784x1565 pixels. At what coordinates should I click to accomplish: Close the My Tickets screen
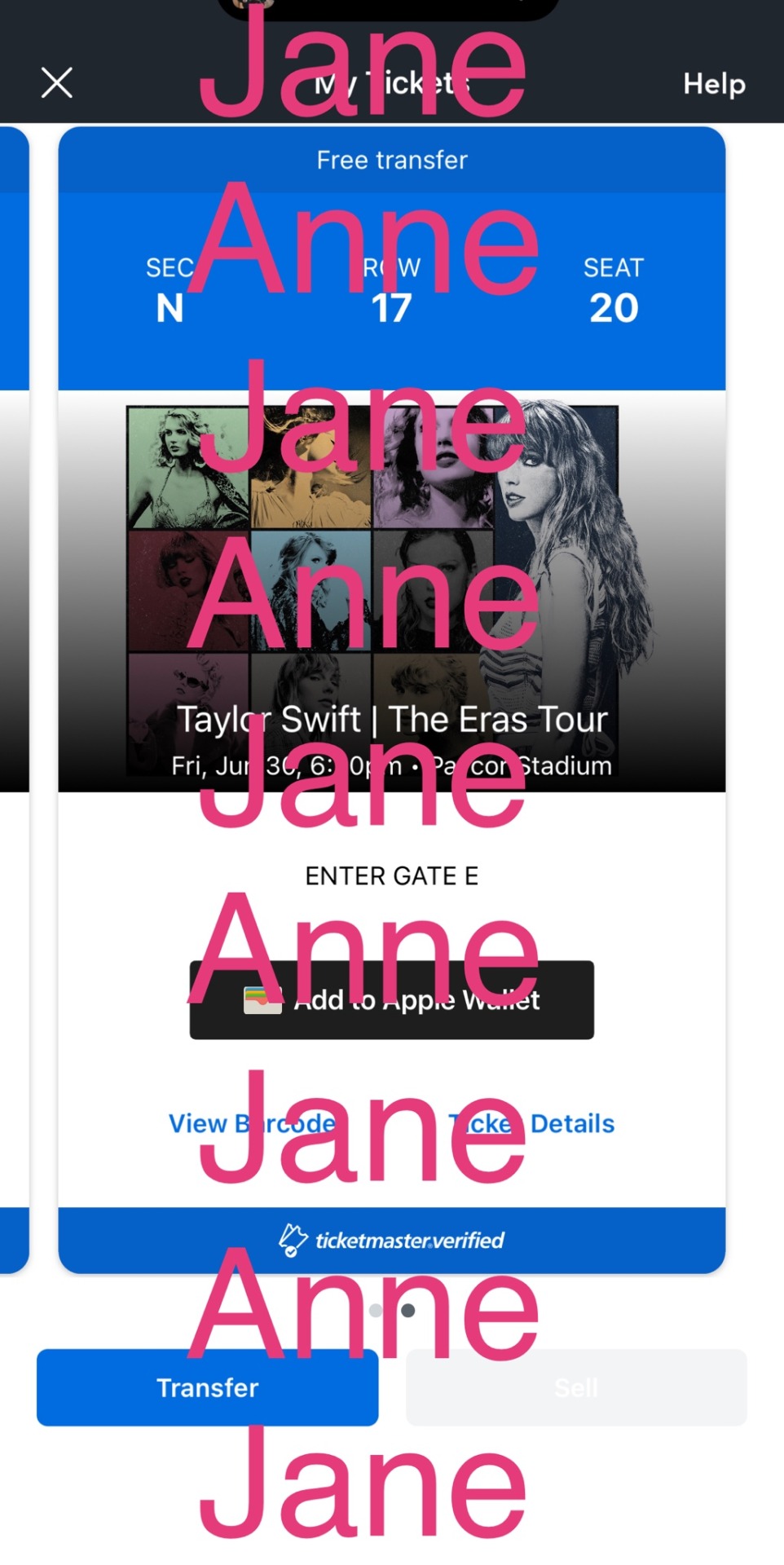(x=57, y=82)
